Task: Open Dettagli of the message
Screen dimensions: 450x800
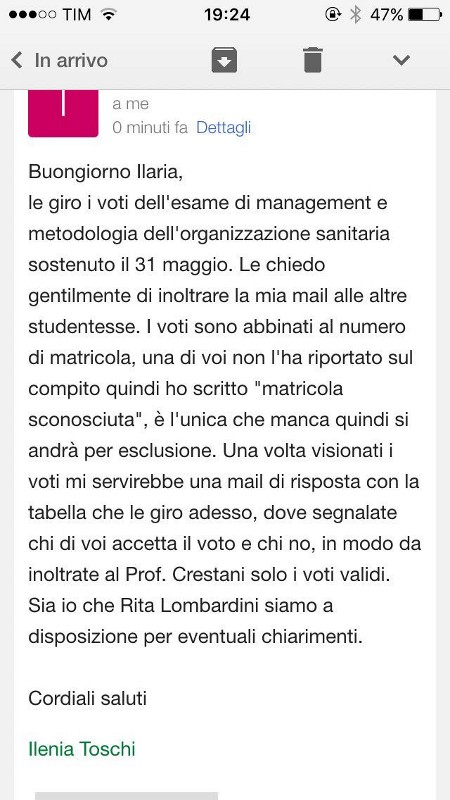Action: [x=223, y=127]
